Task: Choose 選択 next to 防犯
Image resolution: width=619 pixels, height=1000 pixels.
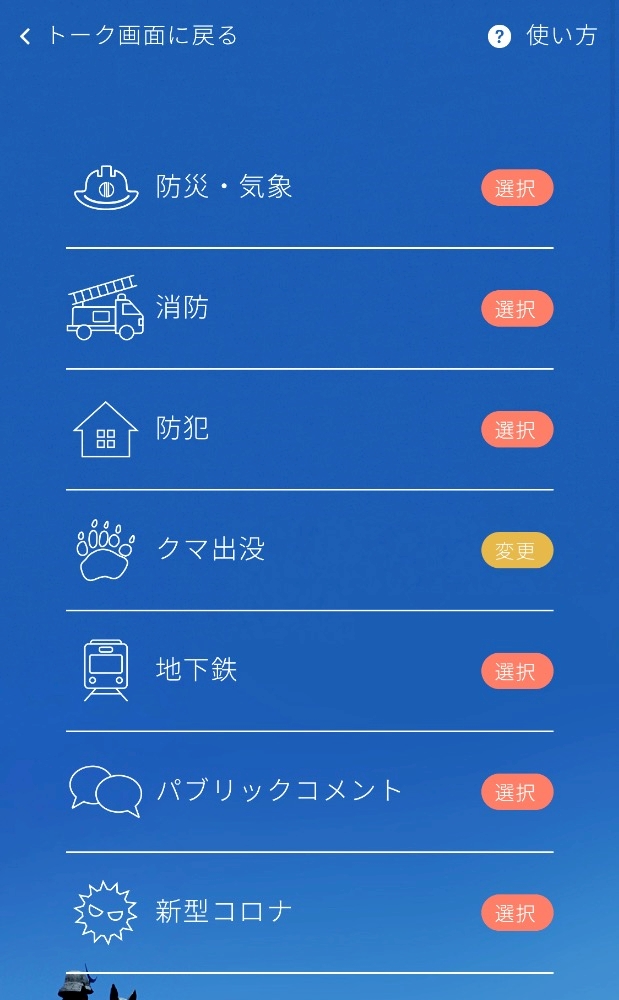Action: pos(516,430)
